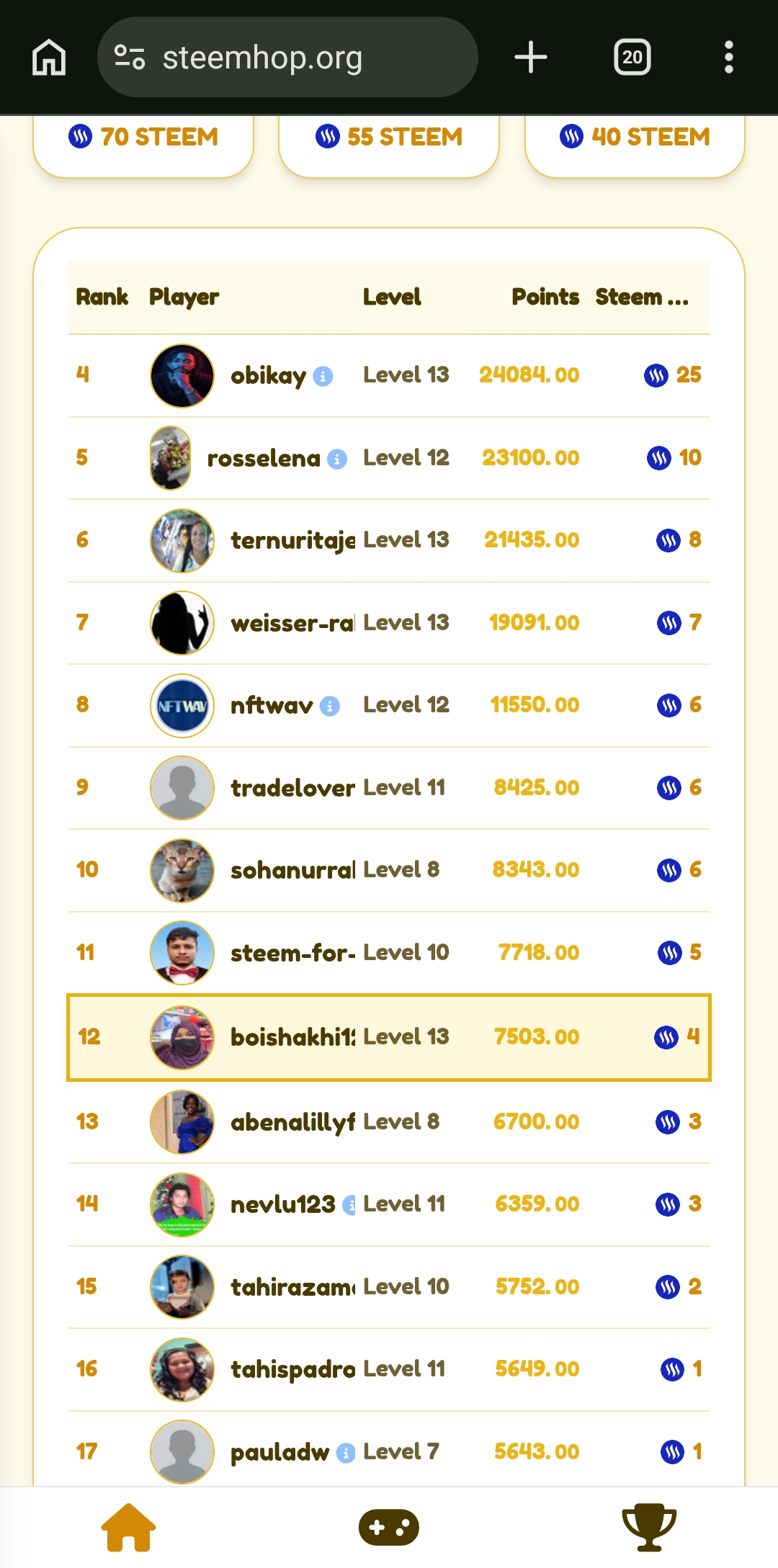This screenshot has height=1568, width=778.
Task: Open ternuritaje's leaderboard row
Action: tap(389, 540)
